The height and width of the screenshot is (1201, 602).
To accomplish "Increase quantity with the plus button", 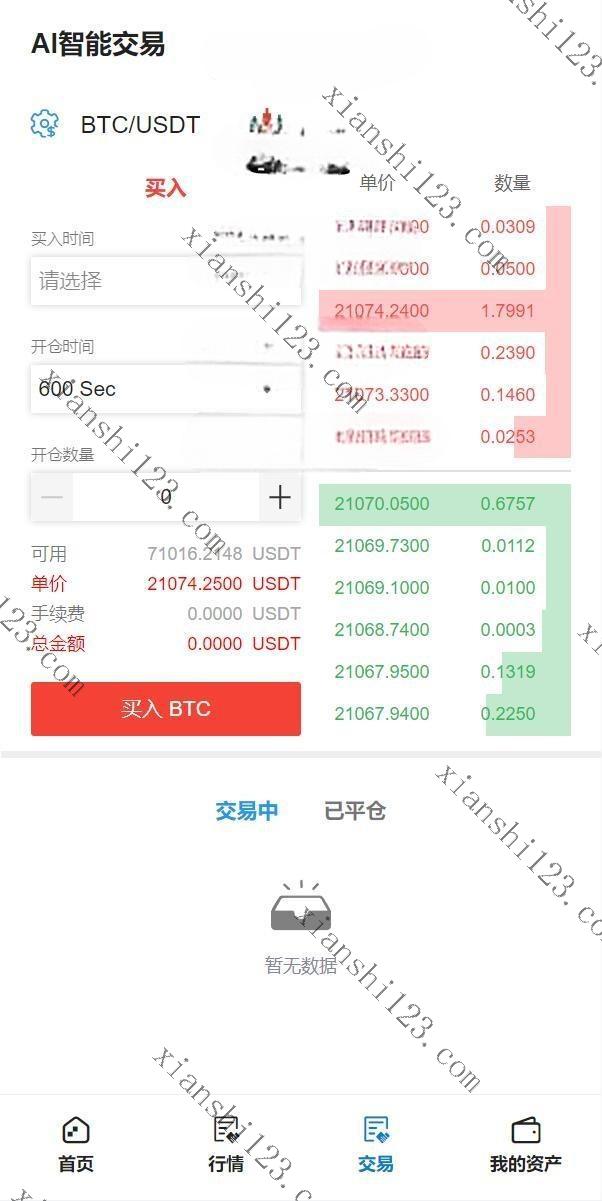I will [280, 497].
